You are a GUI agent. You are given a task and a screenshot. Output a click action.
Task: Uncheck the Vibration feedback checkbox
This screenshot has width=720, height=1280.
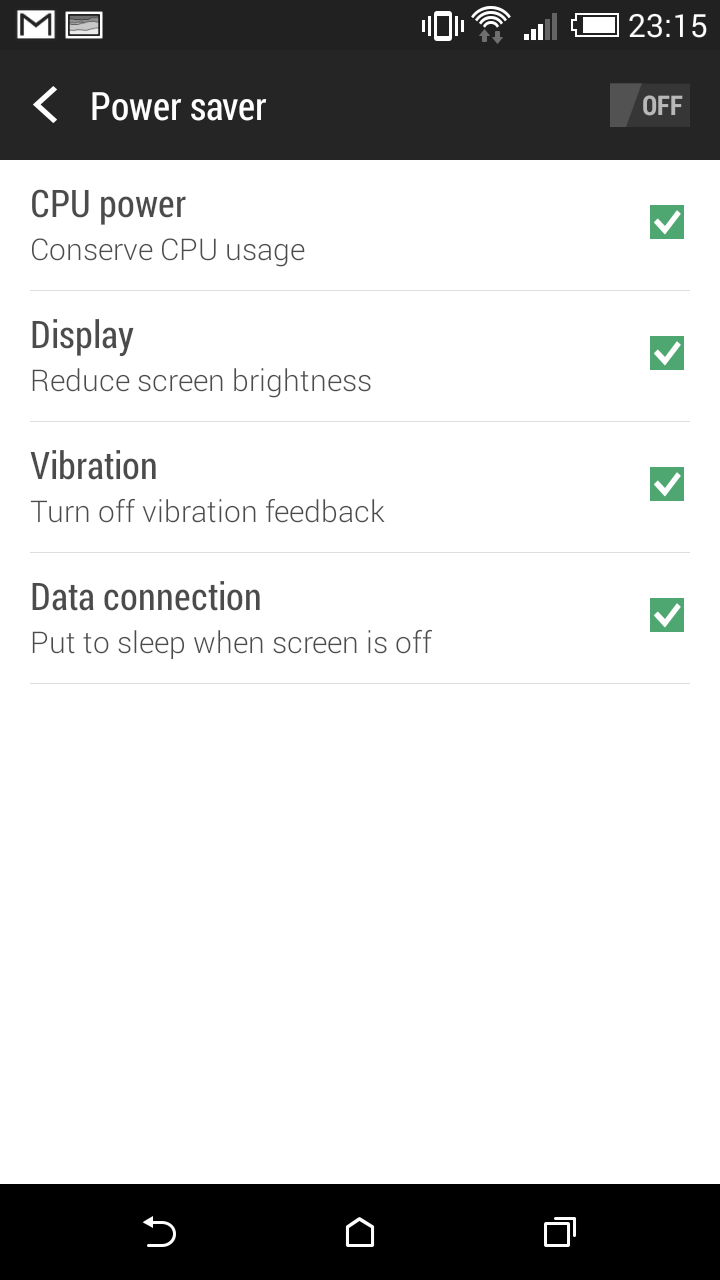(x=667, y=484)
